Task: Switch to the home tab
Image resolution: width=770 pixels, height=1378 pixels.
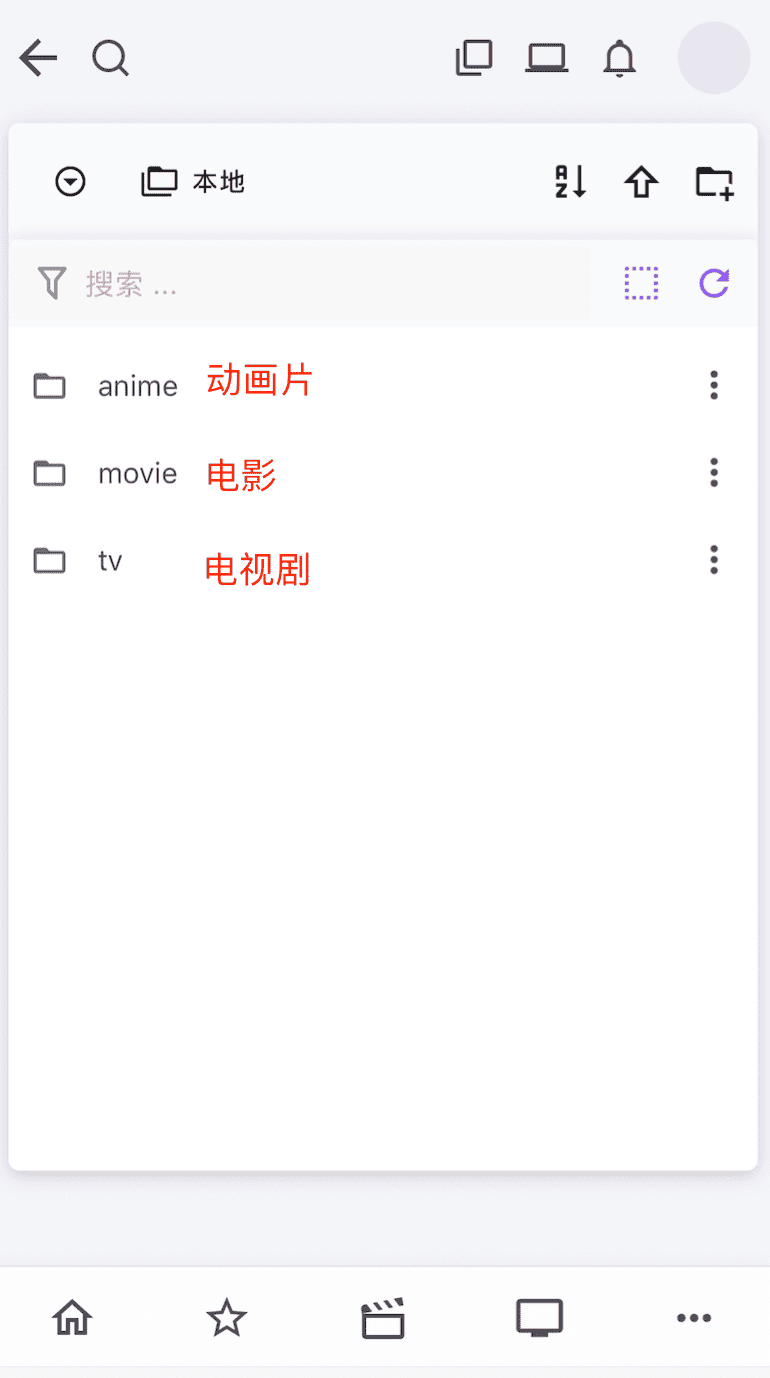Action: pyautogui.click(x=72, y=1318)
